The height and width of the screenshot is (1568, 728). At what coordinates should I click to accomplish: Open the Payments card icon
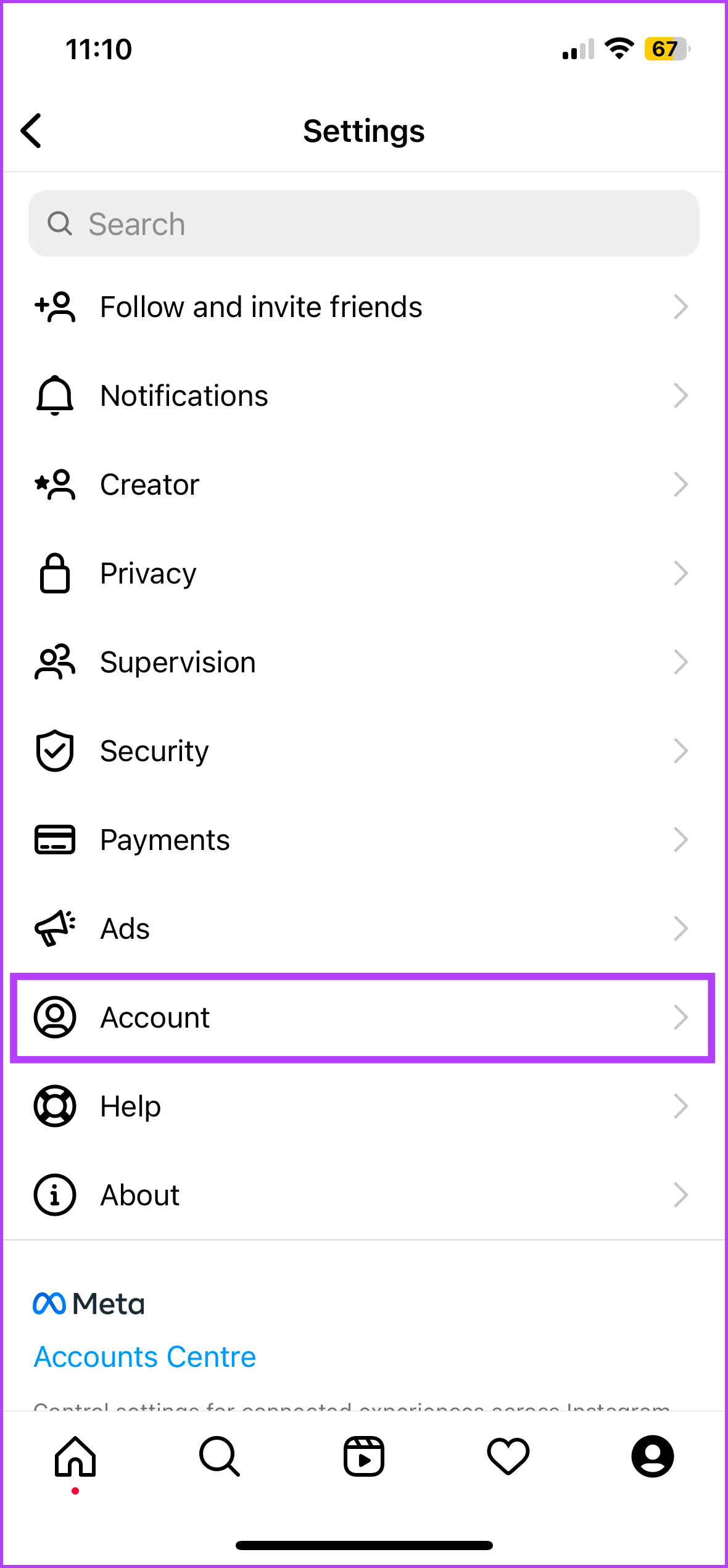point(54,839)
